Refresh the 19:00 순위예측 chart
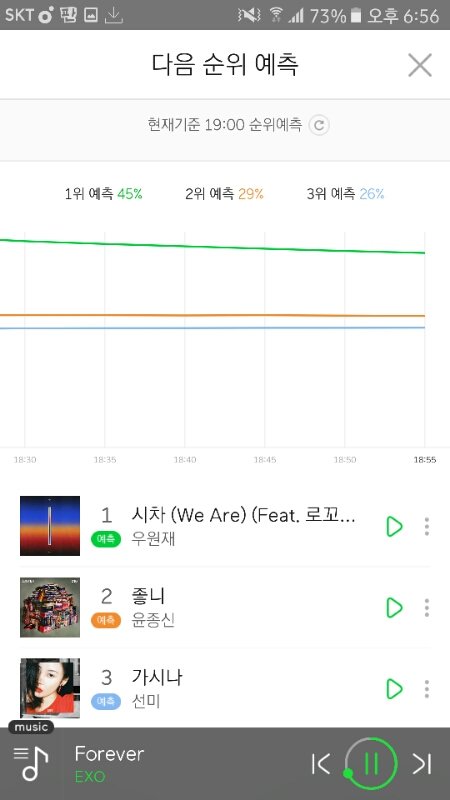 (319, 125)
